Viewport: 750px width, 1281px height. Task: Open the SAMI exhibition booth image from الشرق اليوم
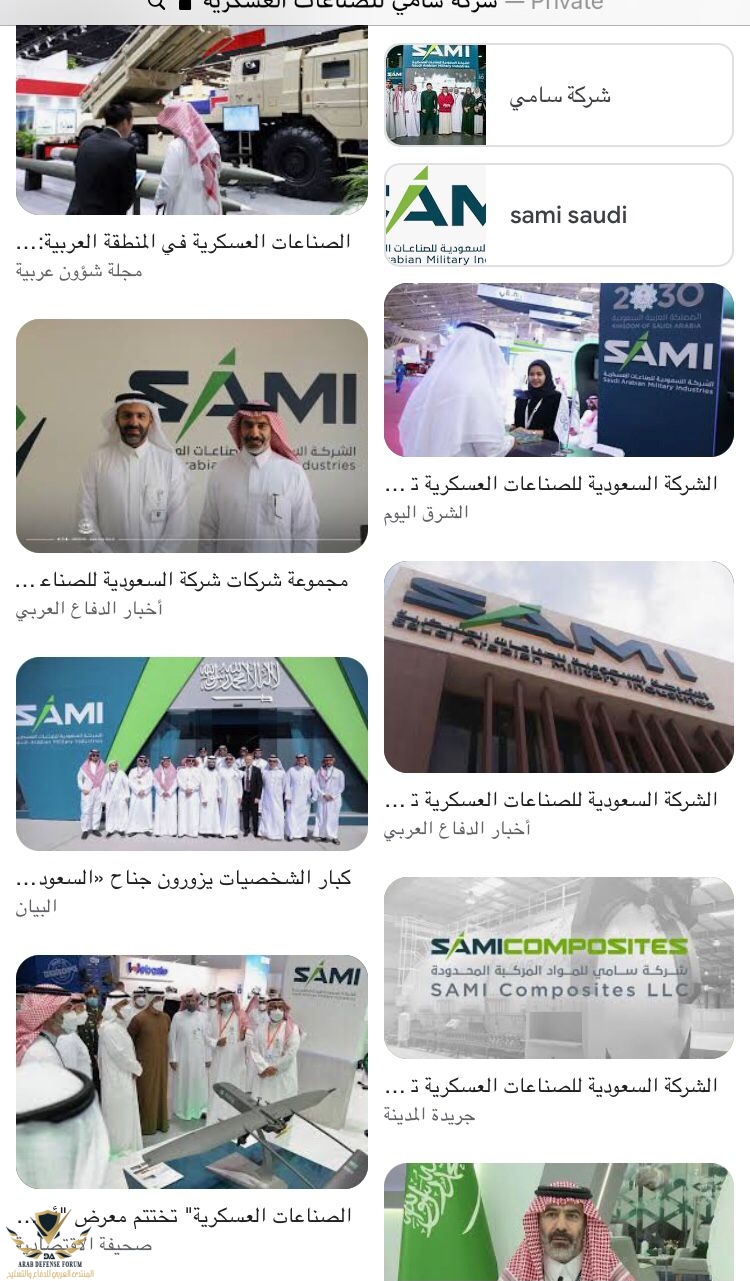[x=558, y=370]
